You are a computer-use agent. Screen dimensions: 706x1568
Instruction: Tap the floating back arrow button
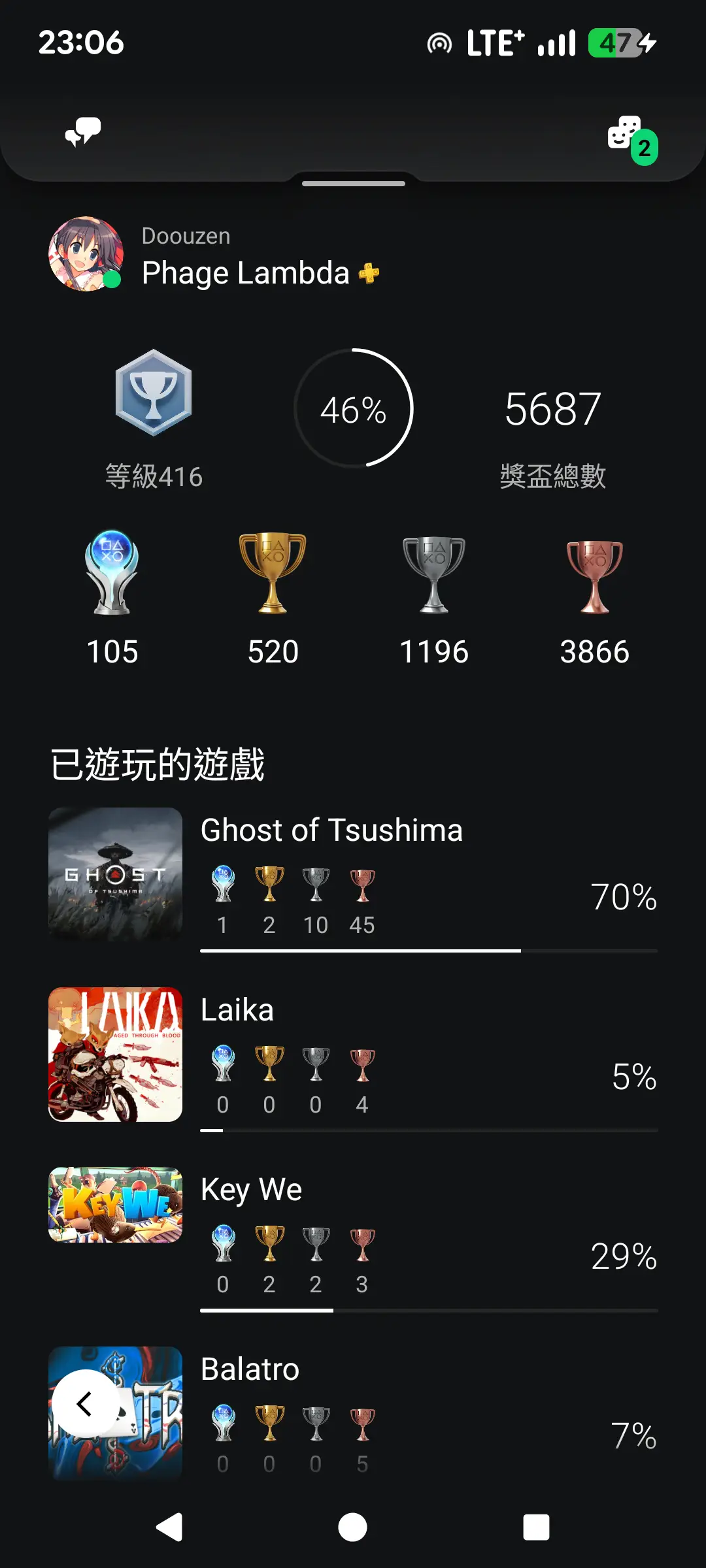[86, 1403]
